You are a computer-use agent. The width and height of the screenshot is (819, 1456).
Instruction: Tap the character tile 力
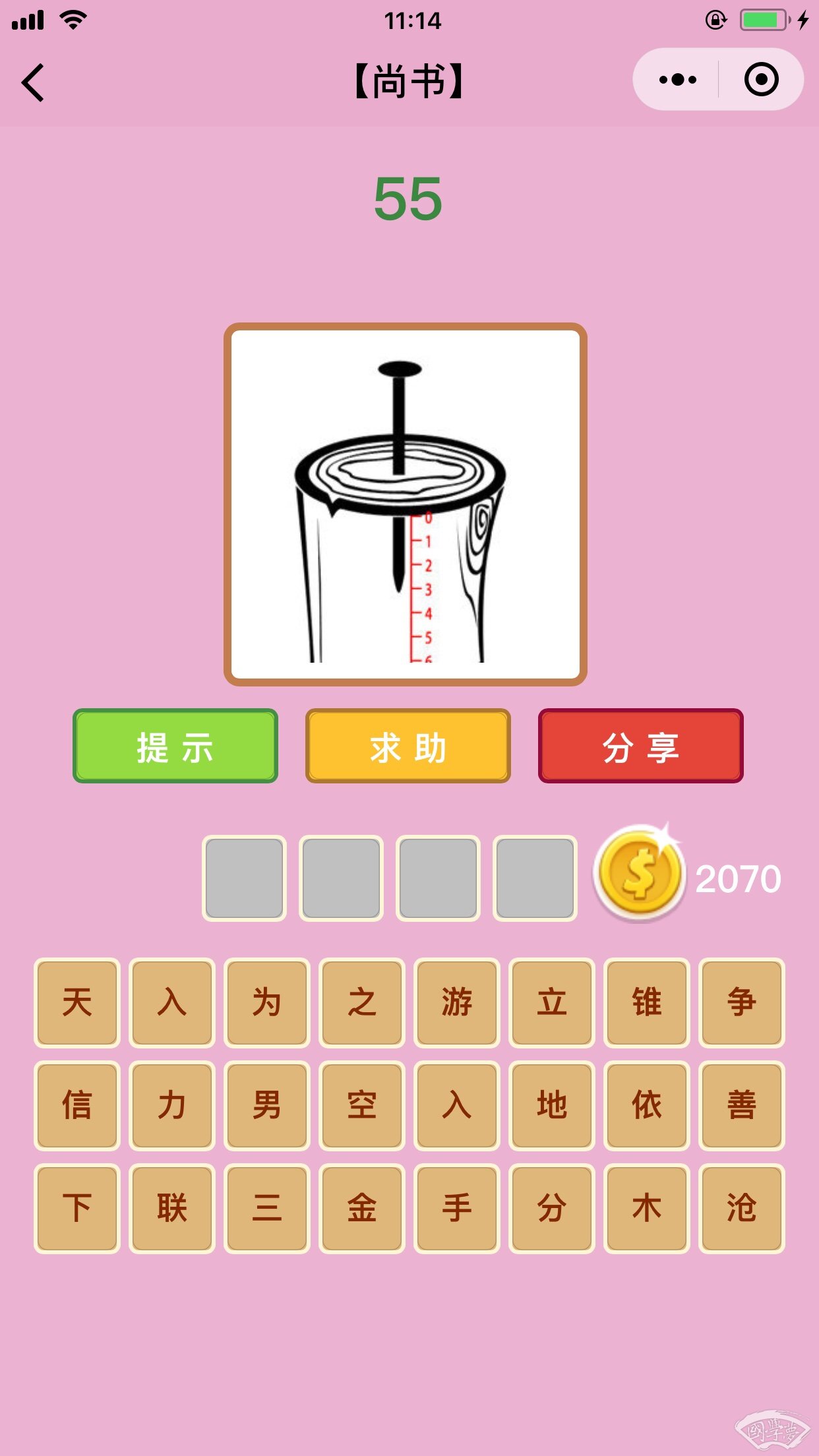(172, 1105)
